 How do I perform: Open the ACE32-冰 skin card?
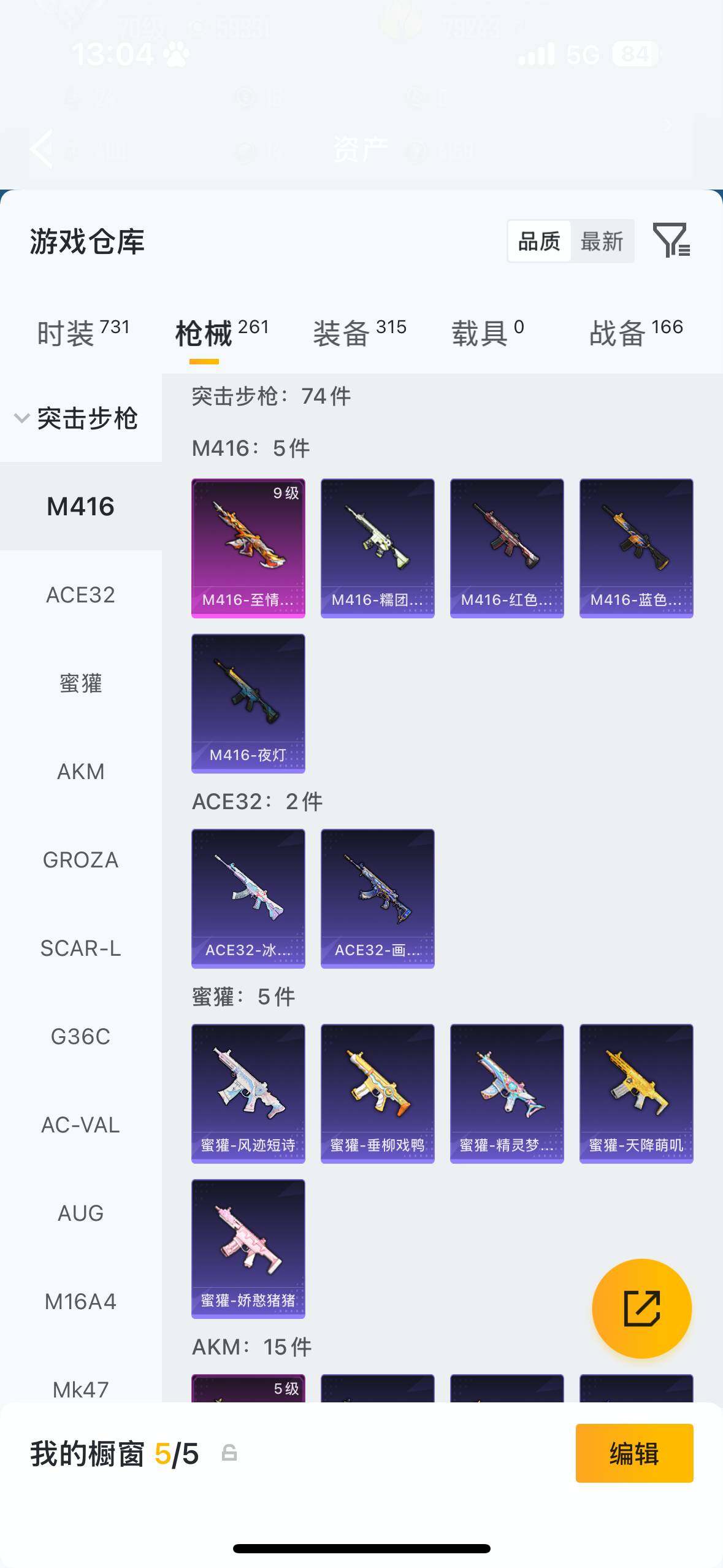tap(248, 898)
